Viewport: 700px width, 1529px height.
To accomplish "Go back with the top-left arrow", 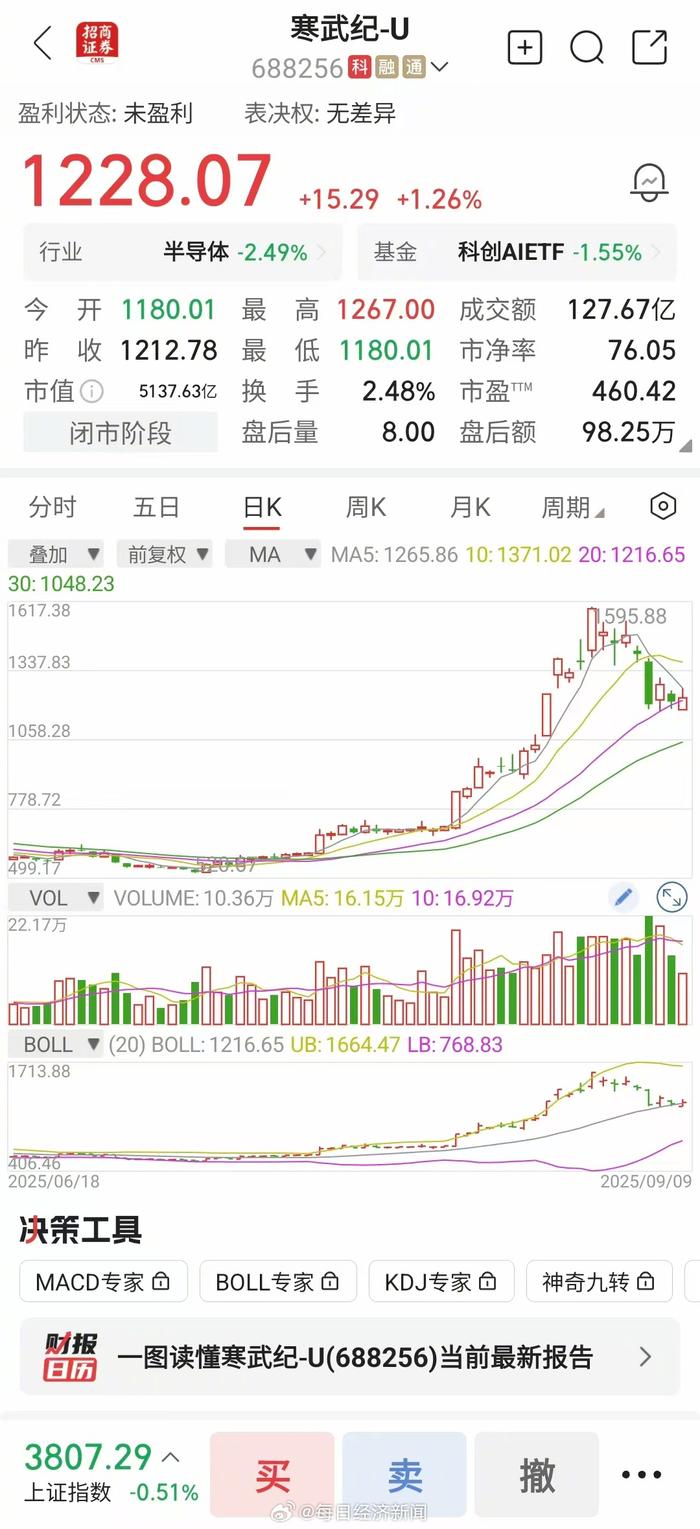I will (42, 45).
